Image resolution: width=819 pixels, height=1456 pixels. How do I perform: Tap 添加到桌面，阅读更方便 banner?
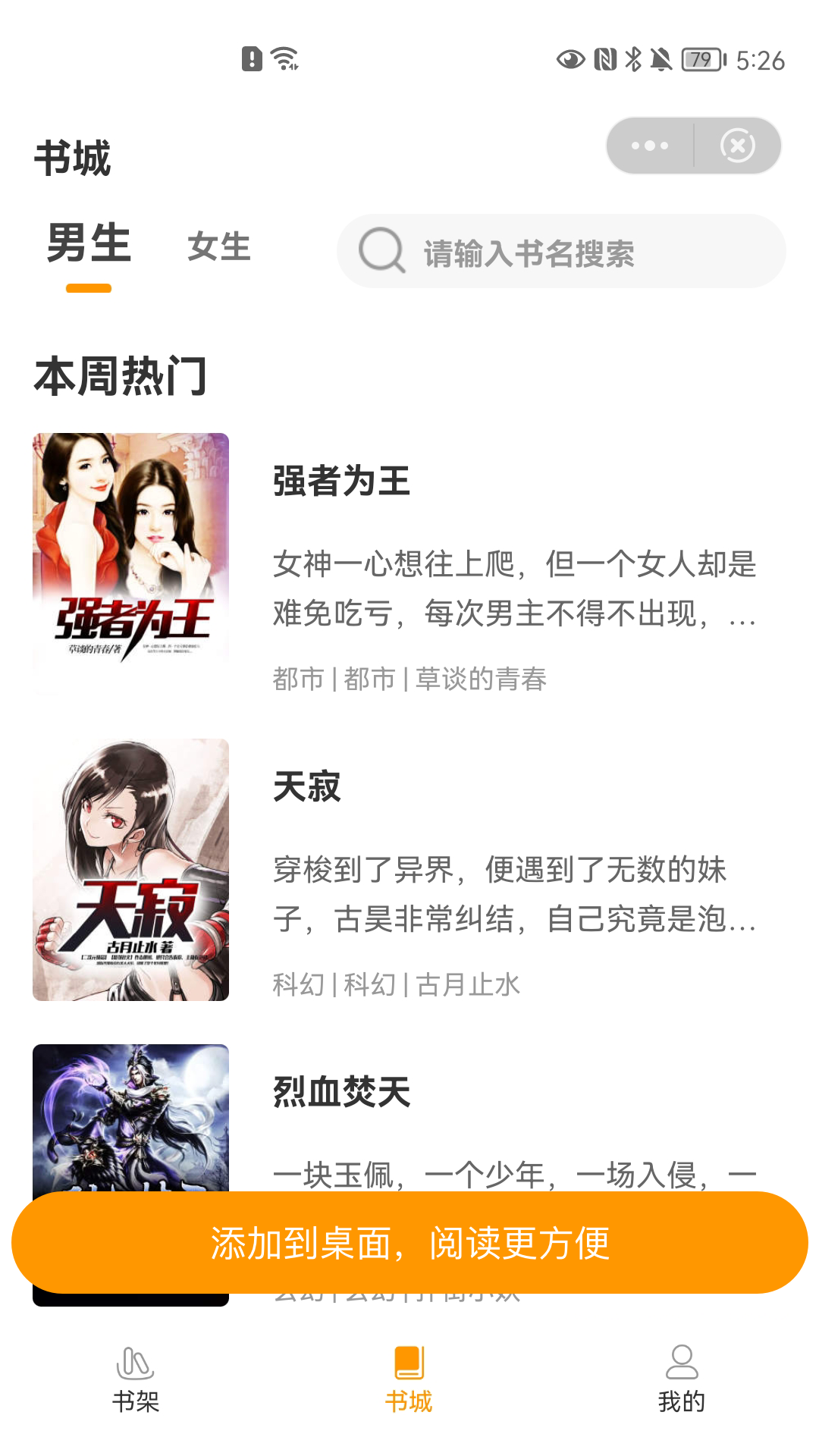click(409, 1242)
